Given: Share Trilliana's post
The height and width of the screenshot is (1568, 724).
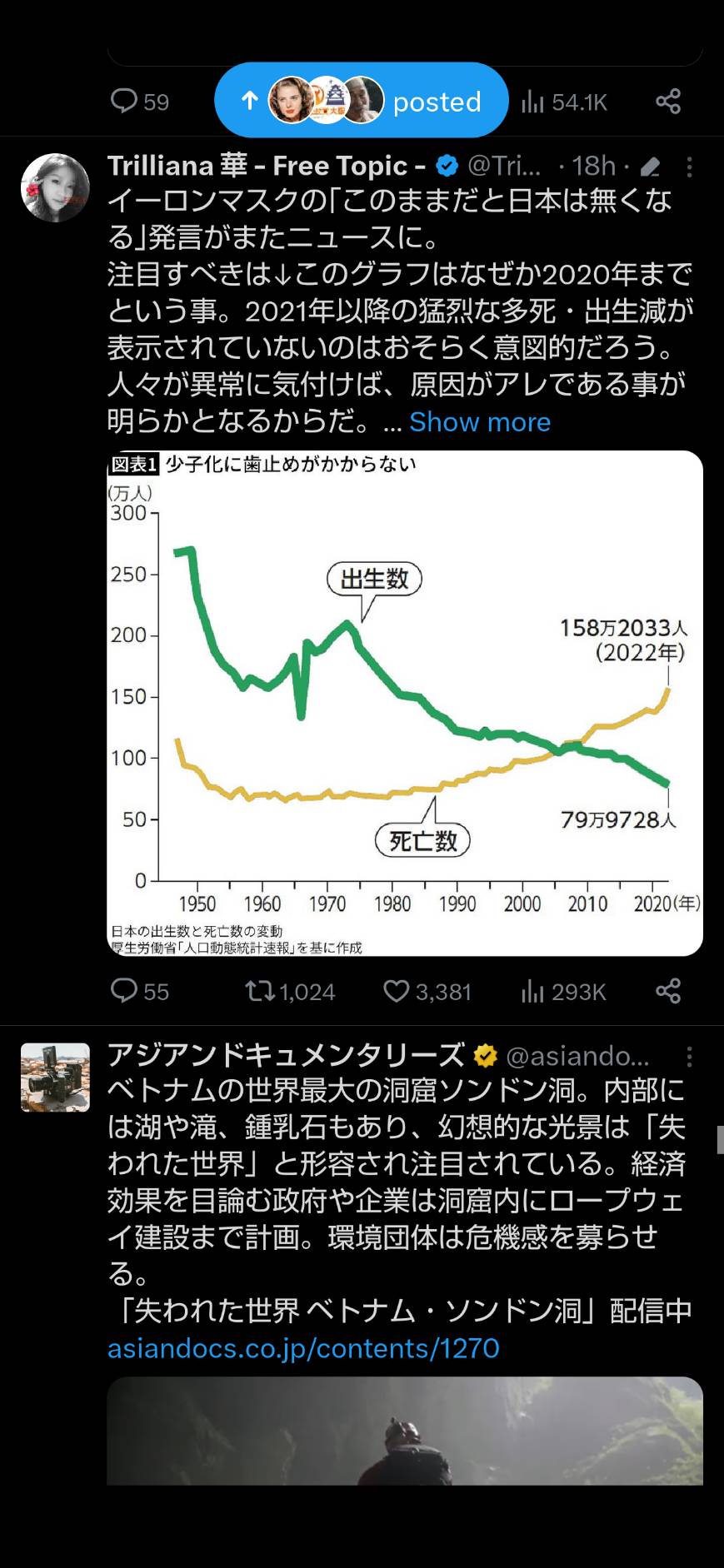Looking at the screenshot, I should (x=668, y=991).
